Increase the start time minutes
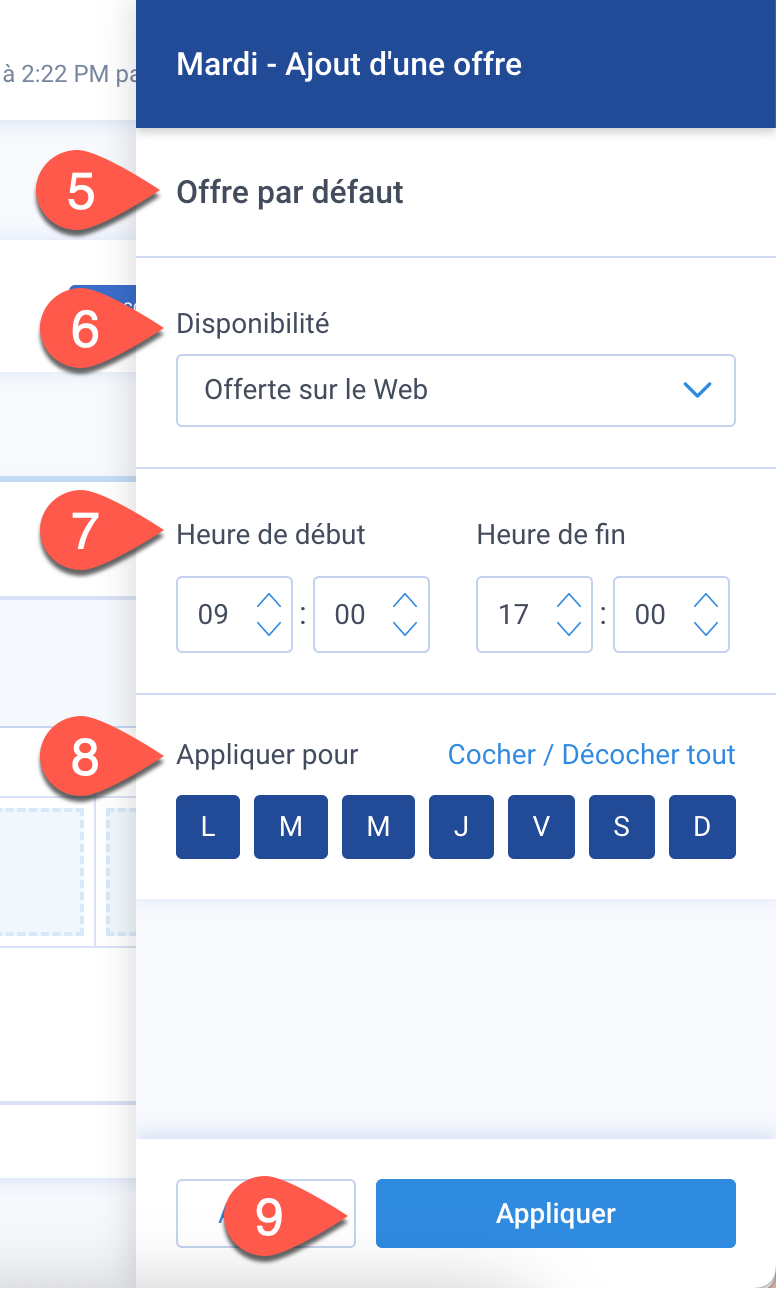 point(405,601)
